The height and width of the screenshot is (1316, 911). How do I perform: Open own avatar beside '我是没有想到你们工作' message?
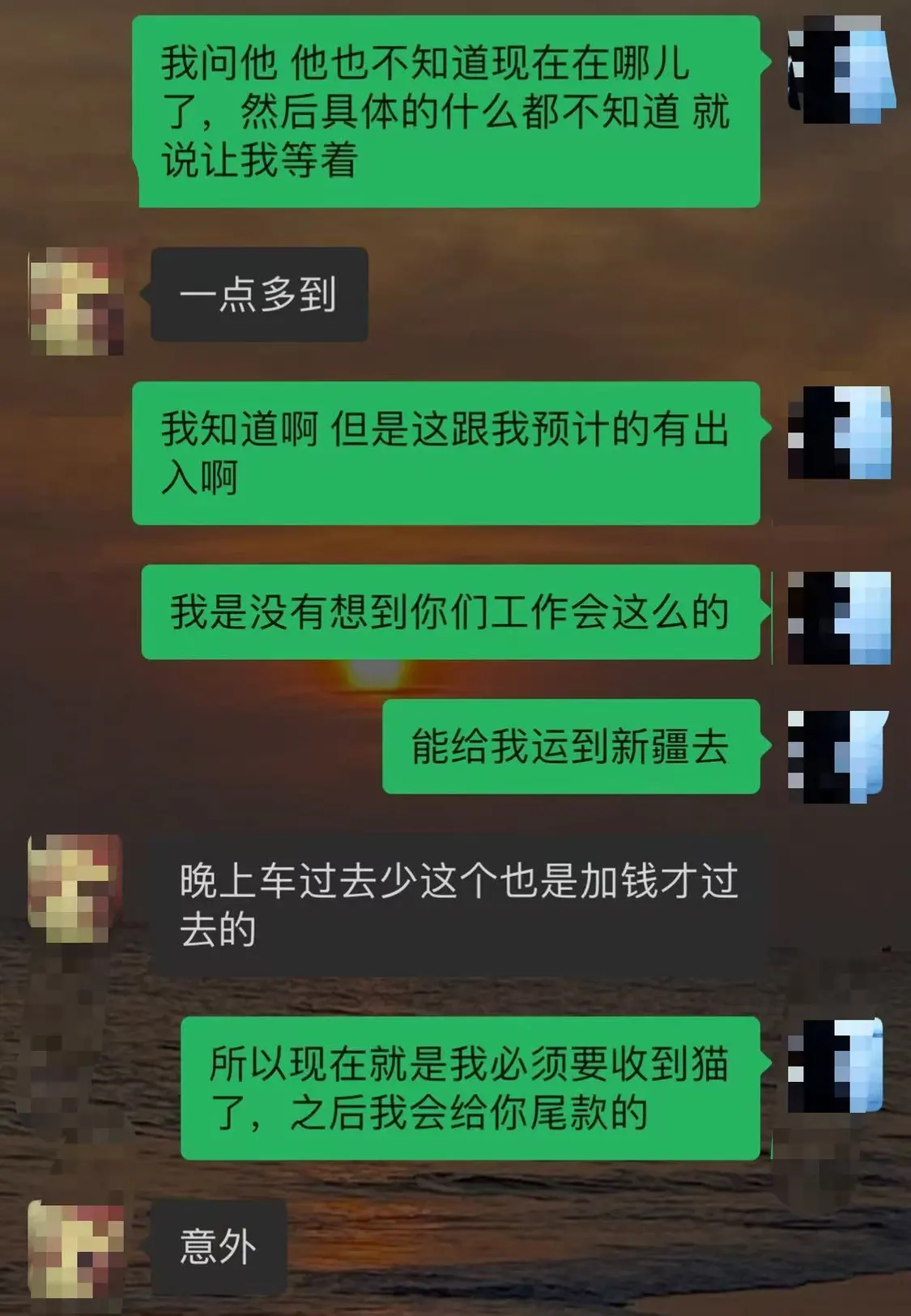click(x=839, y=618)
